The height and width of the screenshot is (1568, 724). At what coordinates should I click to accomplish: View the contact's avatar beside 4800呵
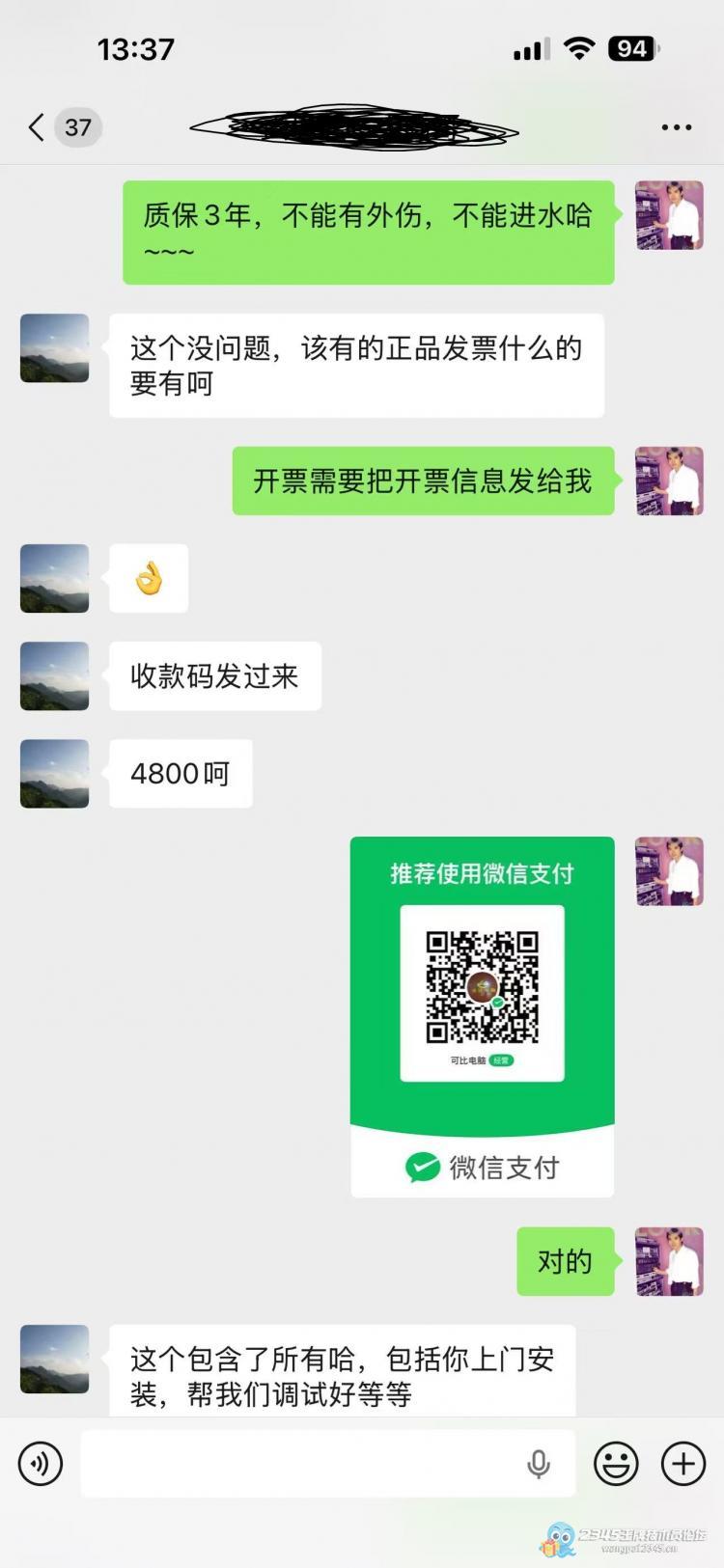point(54,773)
